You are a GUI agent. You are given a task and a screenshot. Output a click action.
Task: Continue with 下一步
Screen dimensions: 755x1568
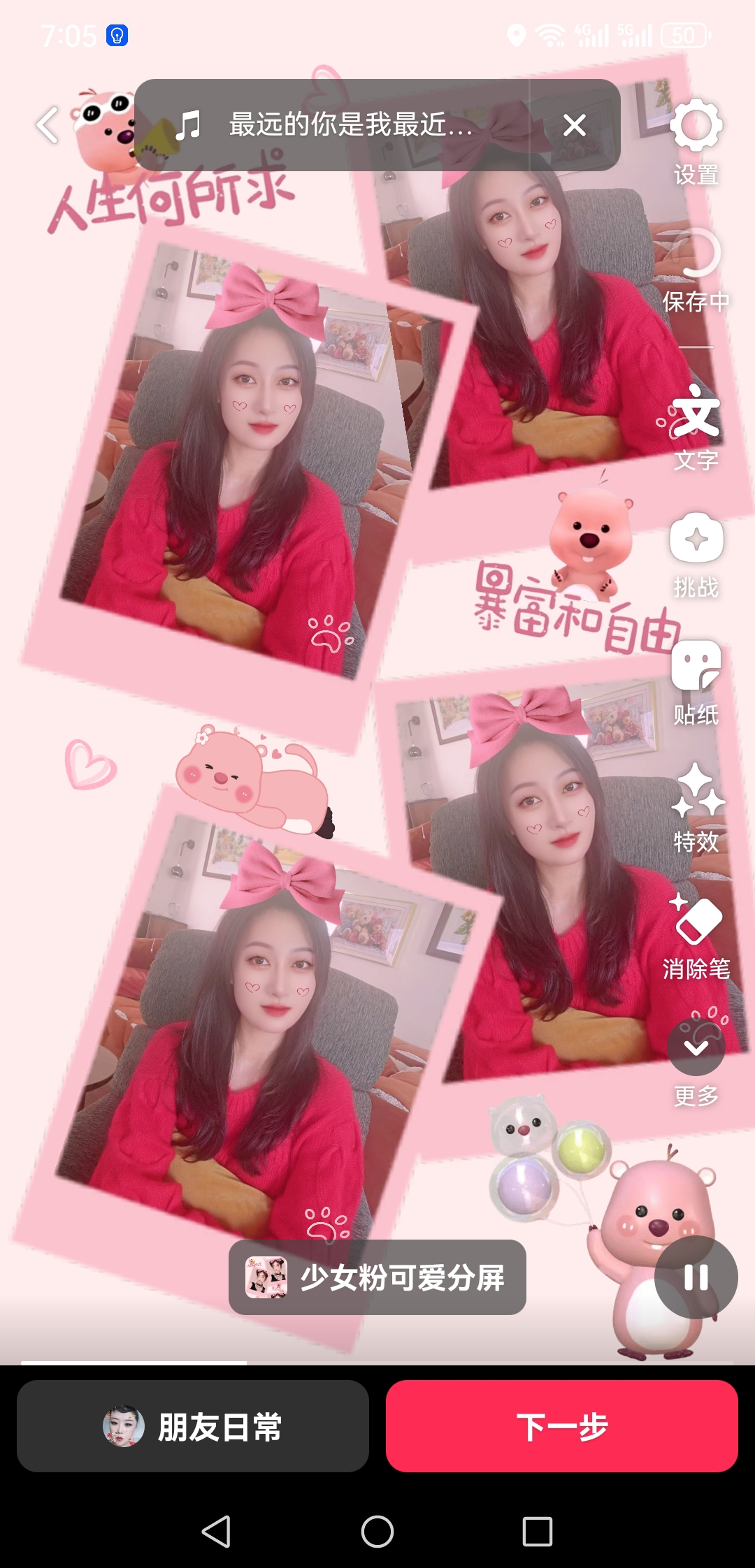click(x=562, y=1426)
